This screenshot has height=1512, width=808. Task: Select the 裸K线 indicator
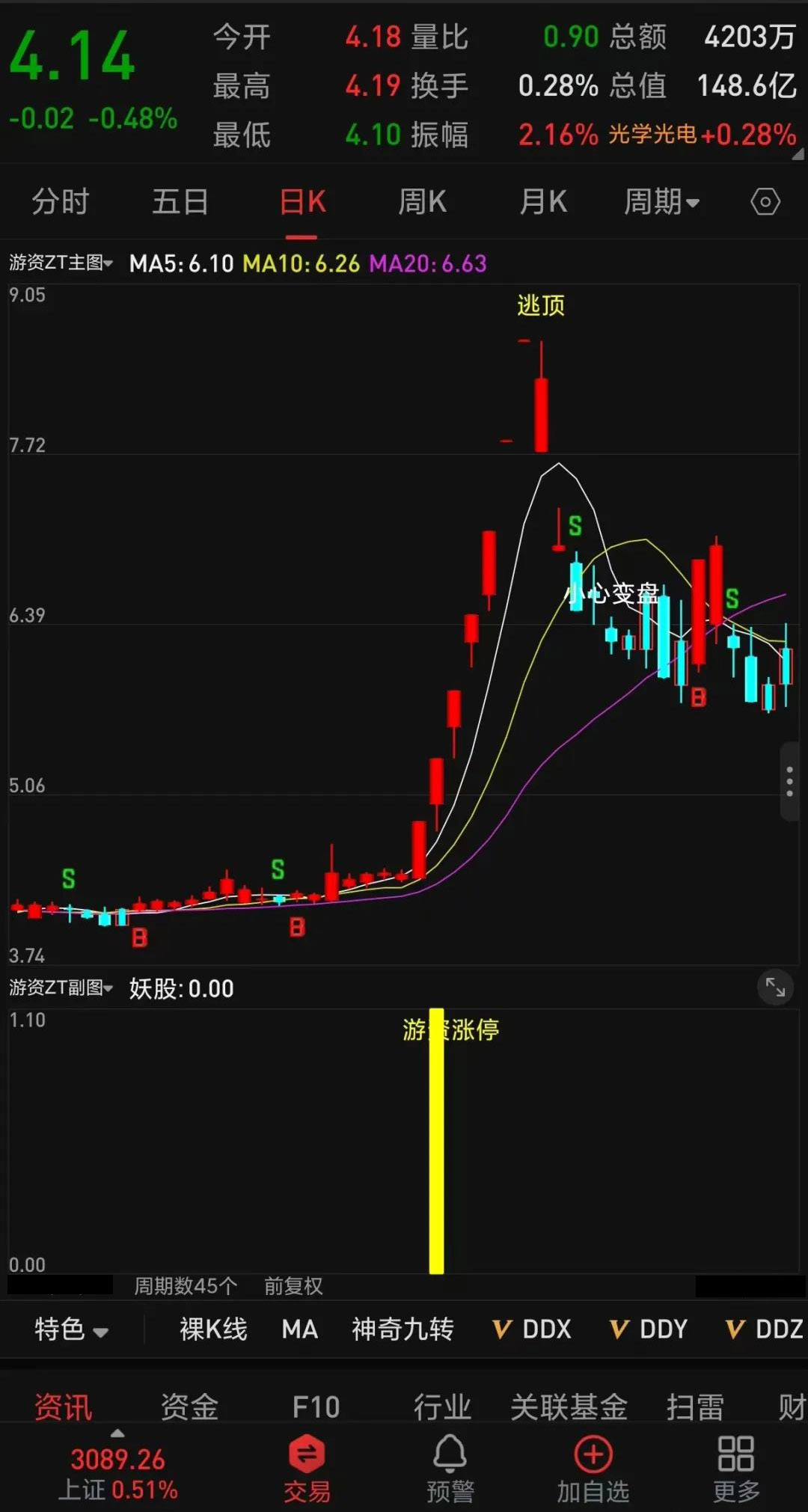[x=213, y=1329]
